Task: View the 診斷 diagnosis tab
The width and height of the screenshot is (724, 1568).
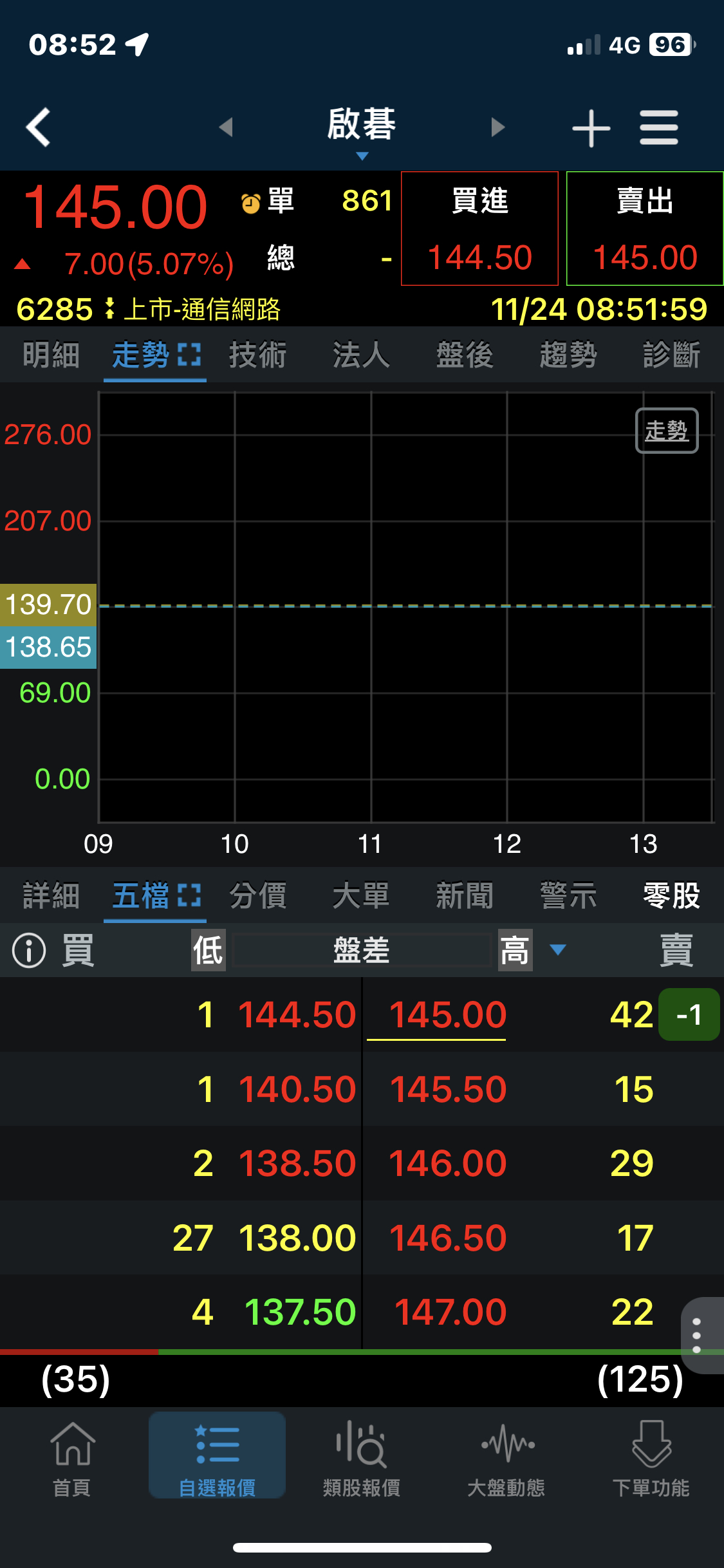Action: (671, 355)
